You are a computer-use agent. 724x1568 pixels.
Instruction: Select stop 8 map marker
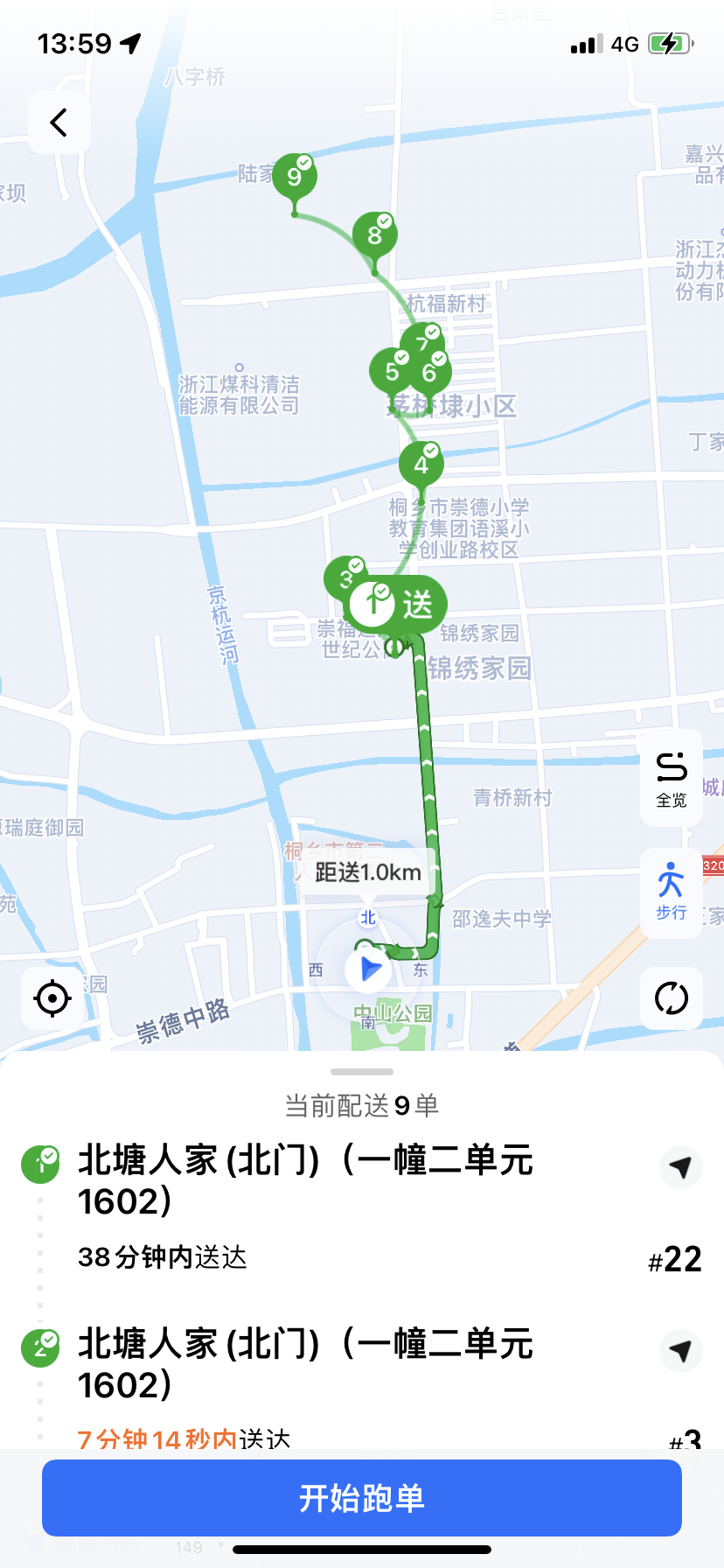(x=375, y=234)
